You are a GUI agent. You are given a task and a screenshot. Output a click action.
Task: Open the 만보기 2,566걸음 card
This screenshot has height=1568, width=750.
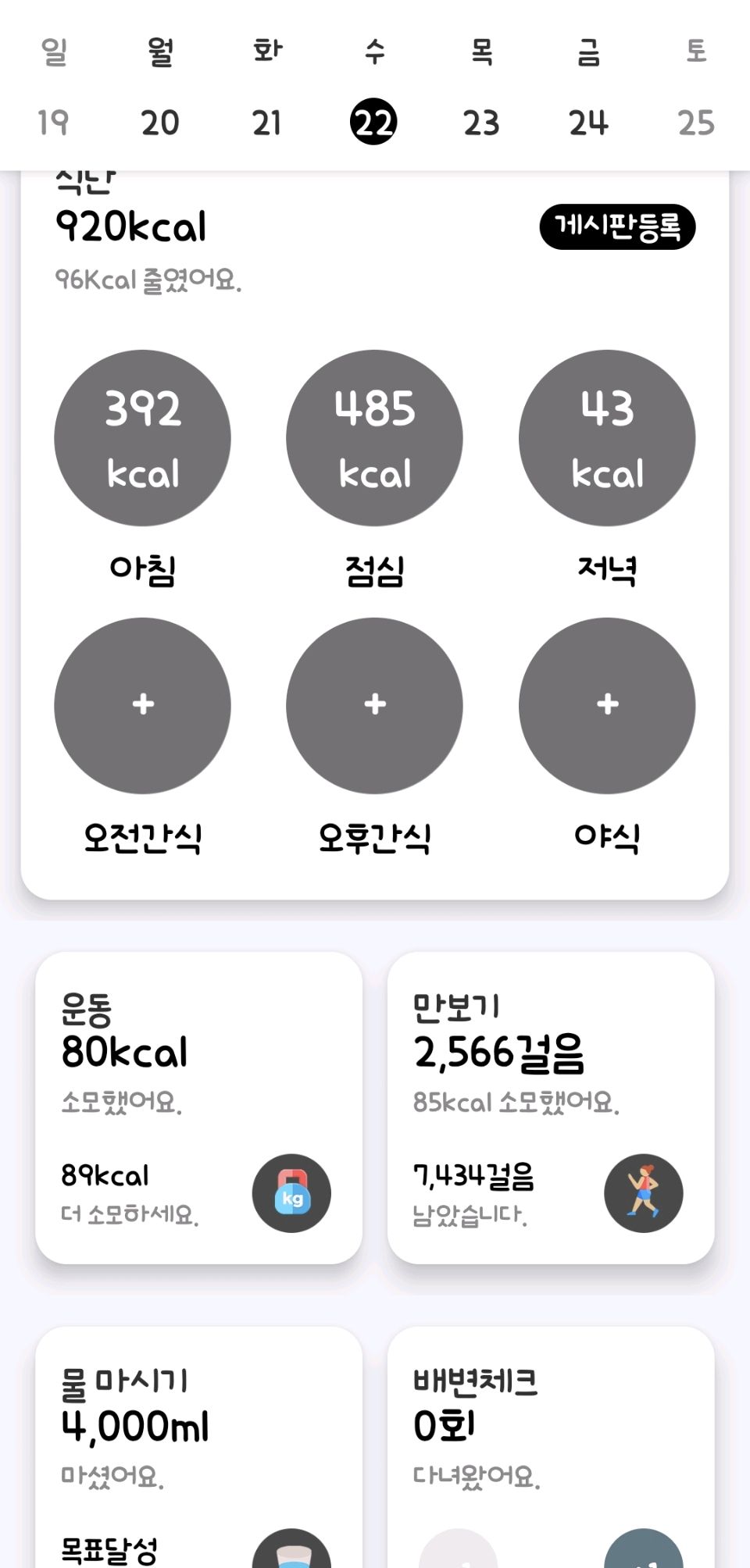pyautogui.click(x=551, y=1107)
